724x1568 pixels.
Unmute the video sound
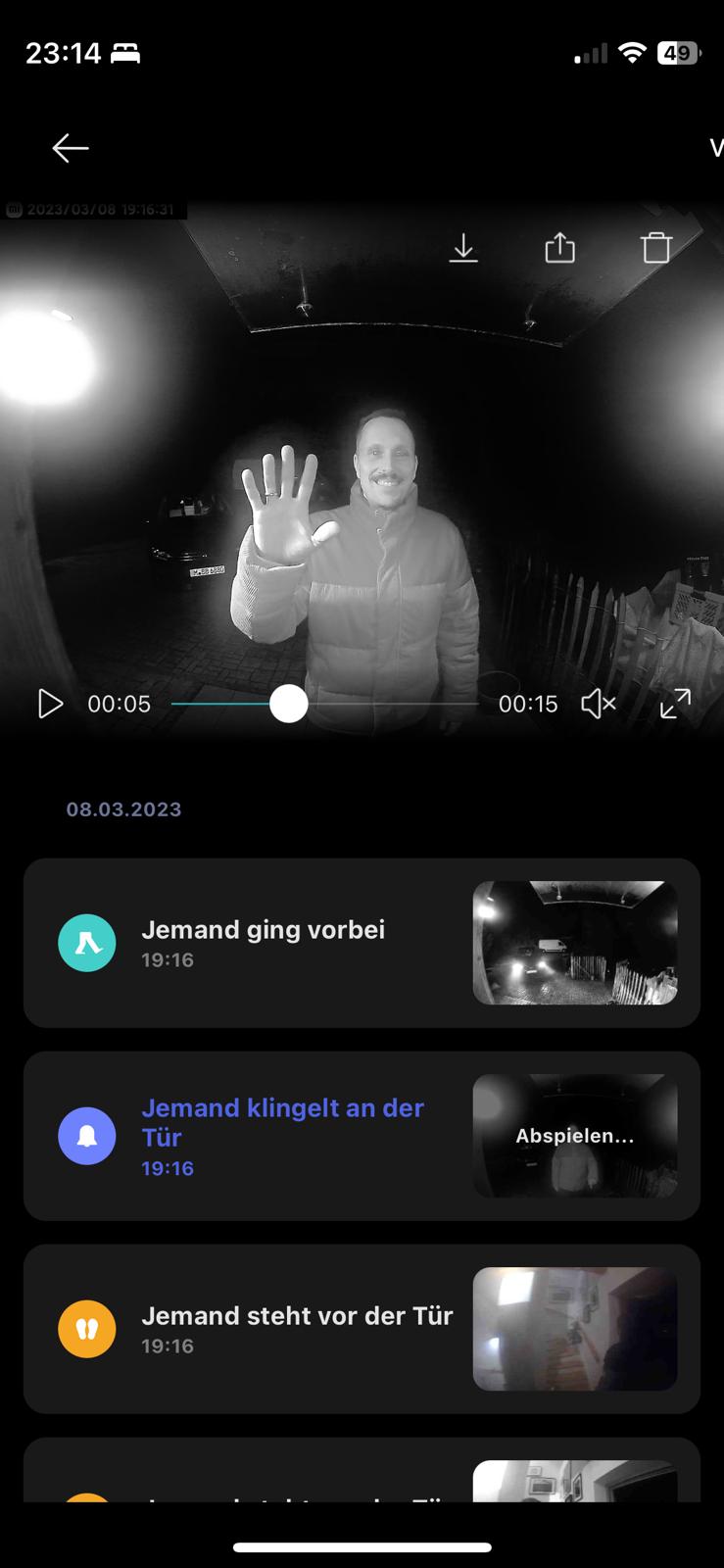point(598,704)
